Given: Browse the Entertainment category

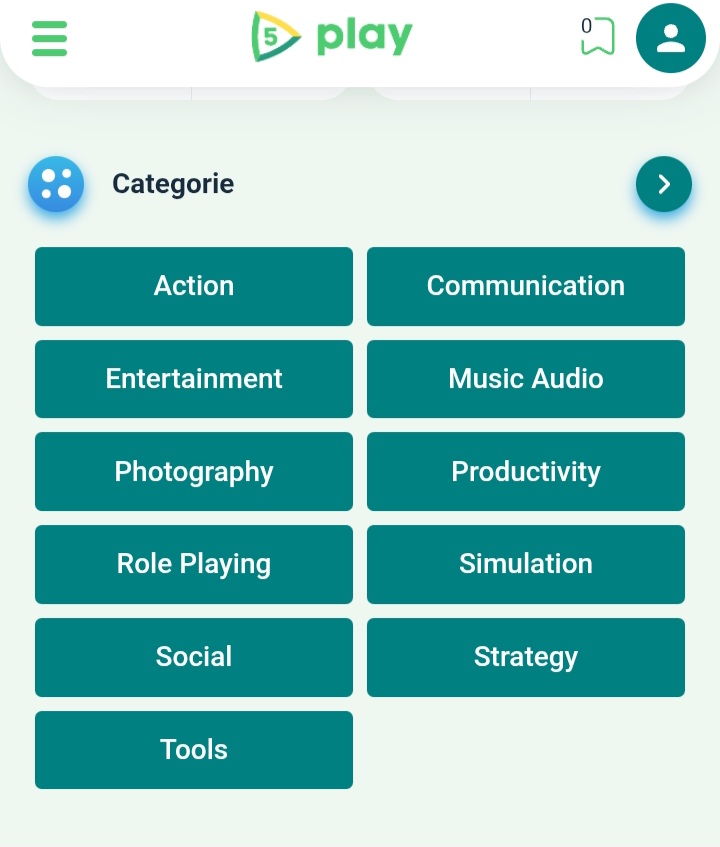Looking at the screenshot, I should [x=194, y=379].
